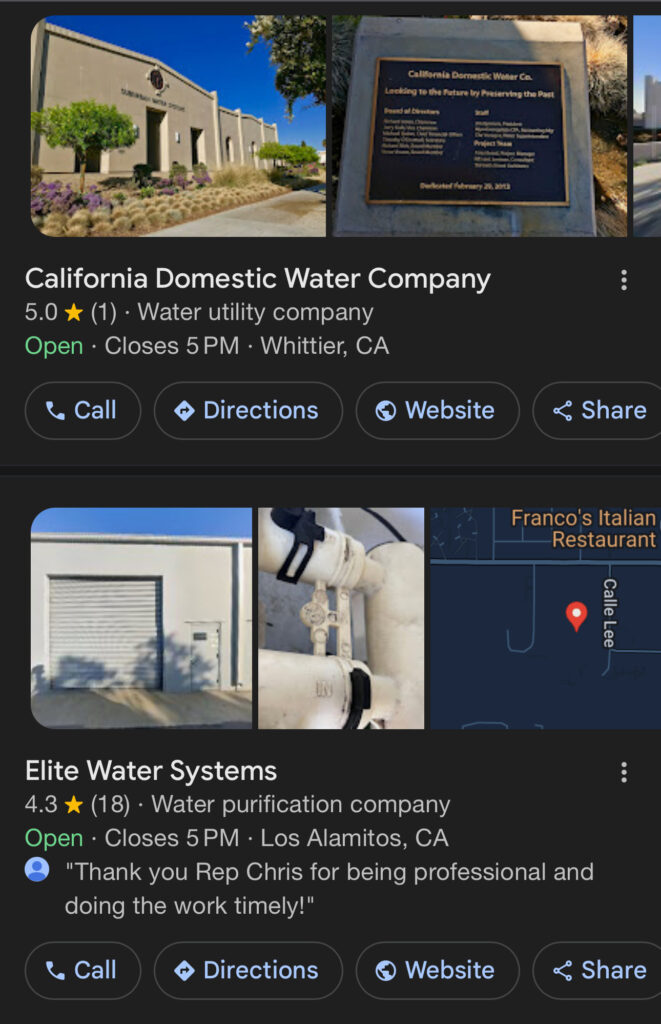Open California Domestic Water Company overflow menu
Image resolution: width=661 pixels, height=1024 pixels.
(624, 280)
